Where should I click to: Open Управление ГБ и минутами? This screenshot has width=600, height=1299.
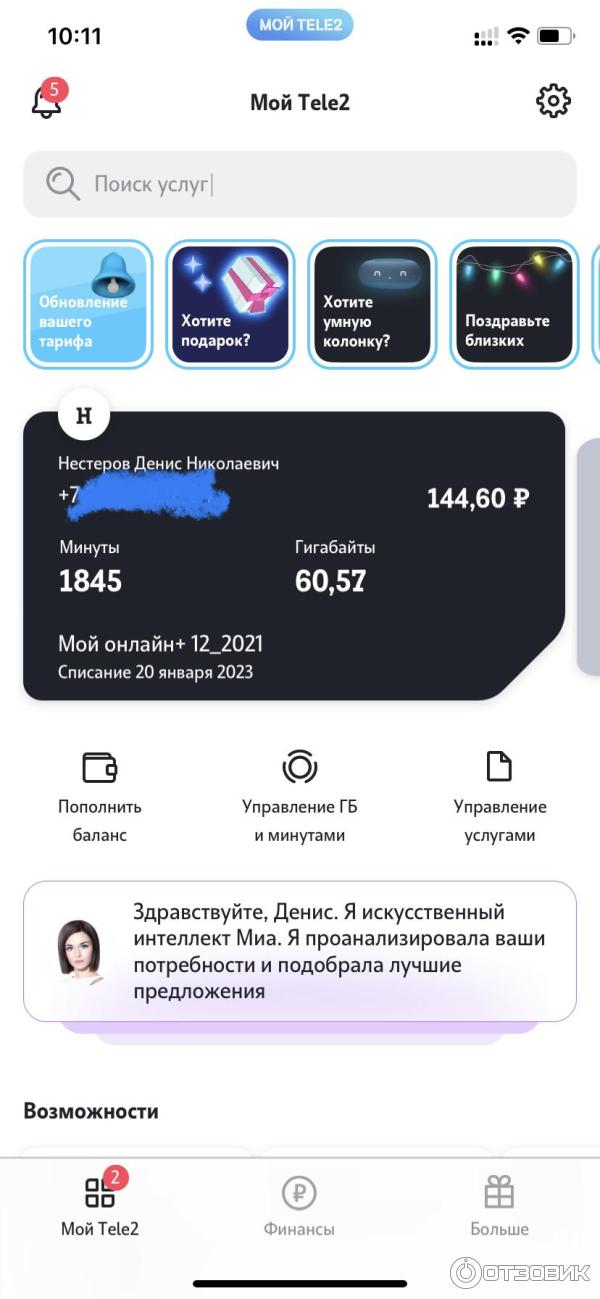click(299, 795)
